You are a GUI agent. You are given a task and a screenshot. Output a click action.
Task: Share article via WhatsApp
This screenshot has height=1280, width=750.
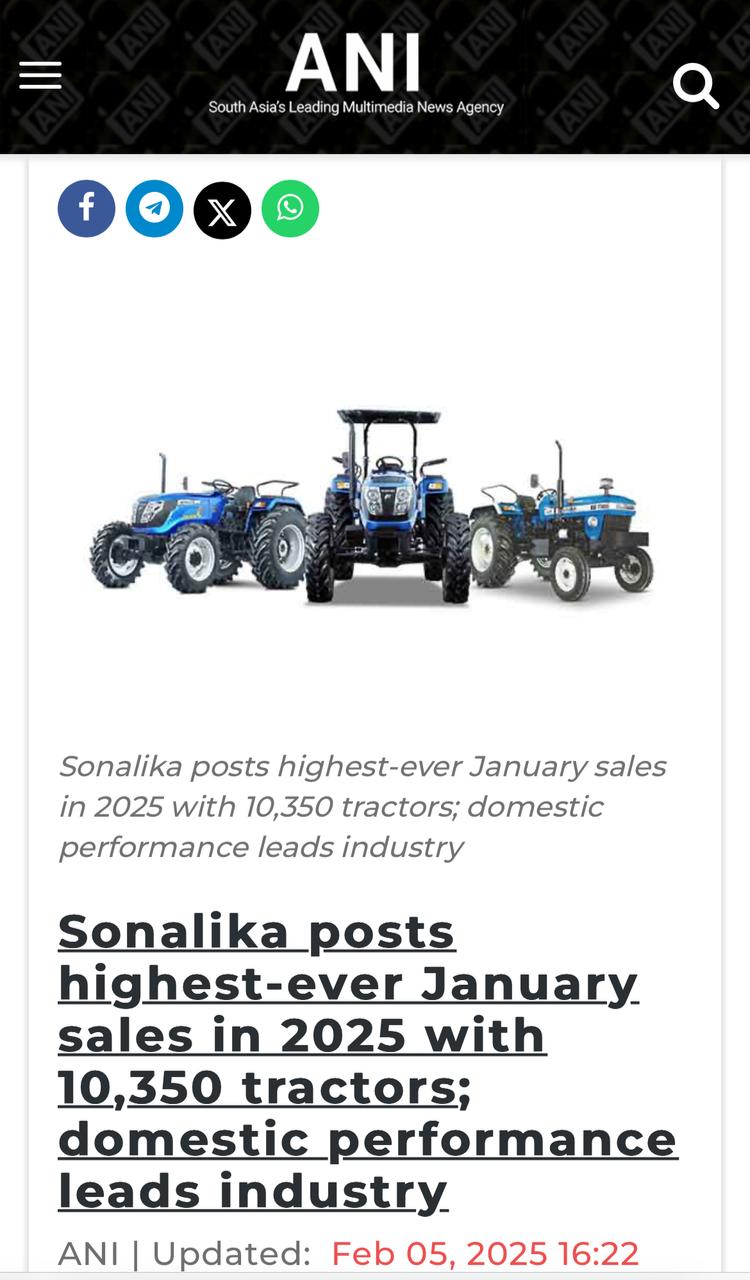click(x=290, y=209)
